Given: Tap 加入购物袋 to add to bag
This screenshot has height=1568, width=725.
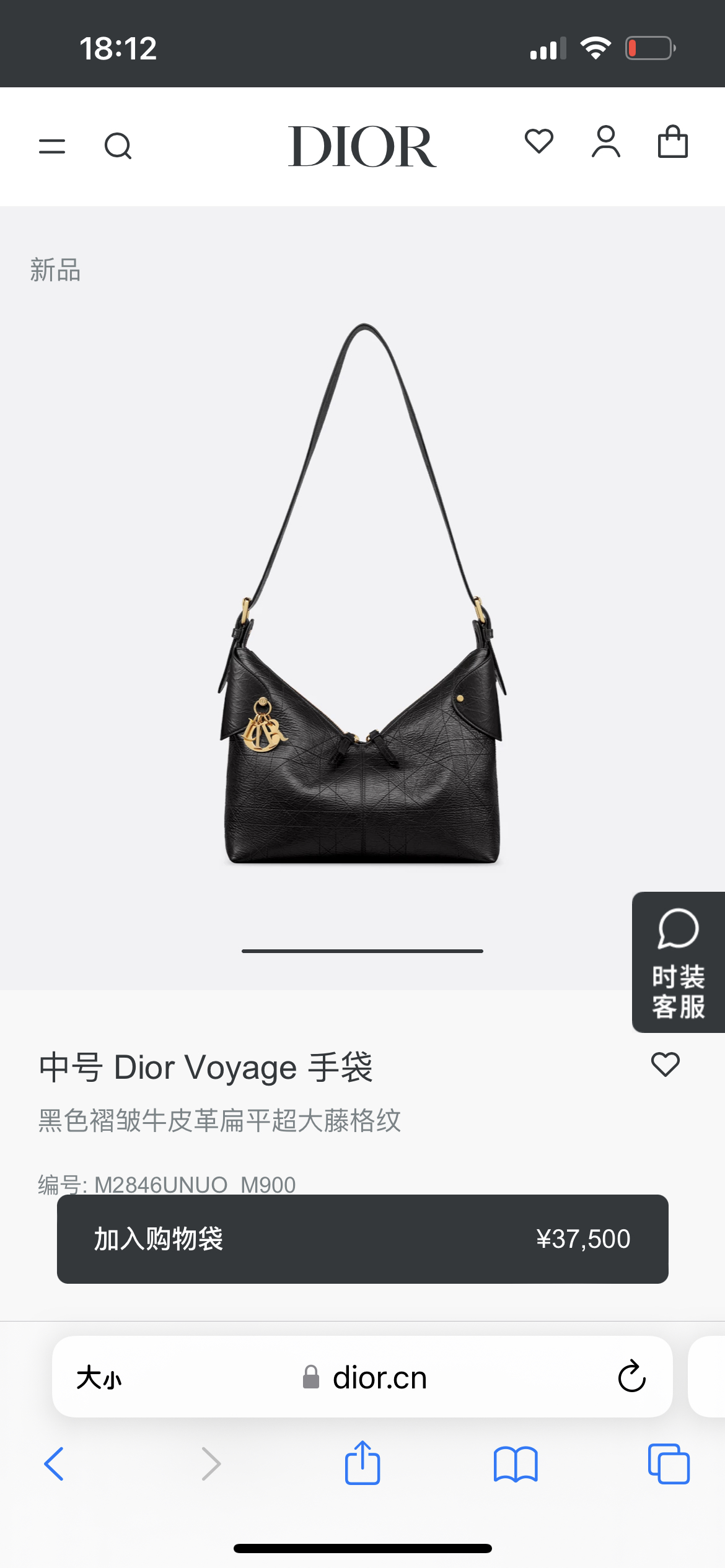Looking at the screenshot, I should [x=362, y=1239].
